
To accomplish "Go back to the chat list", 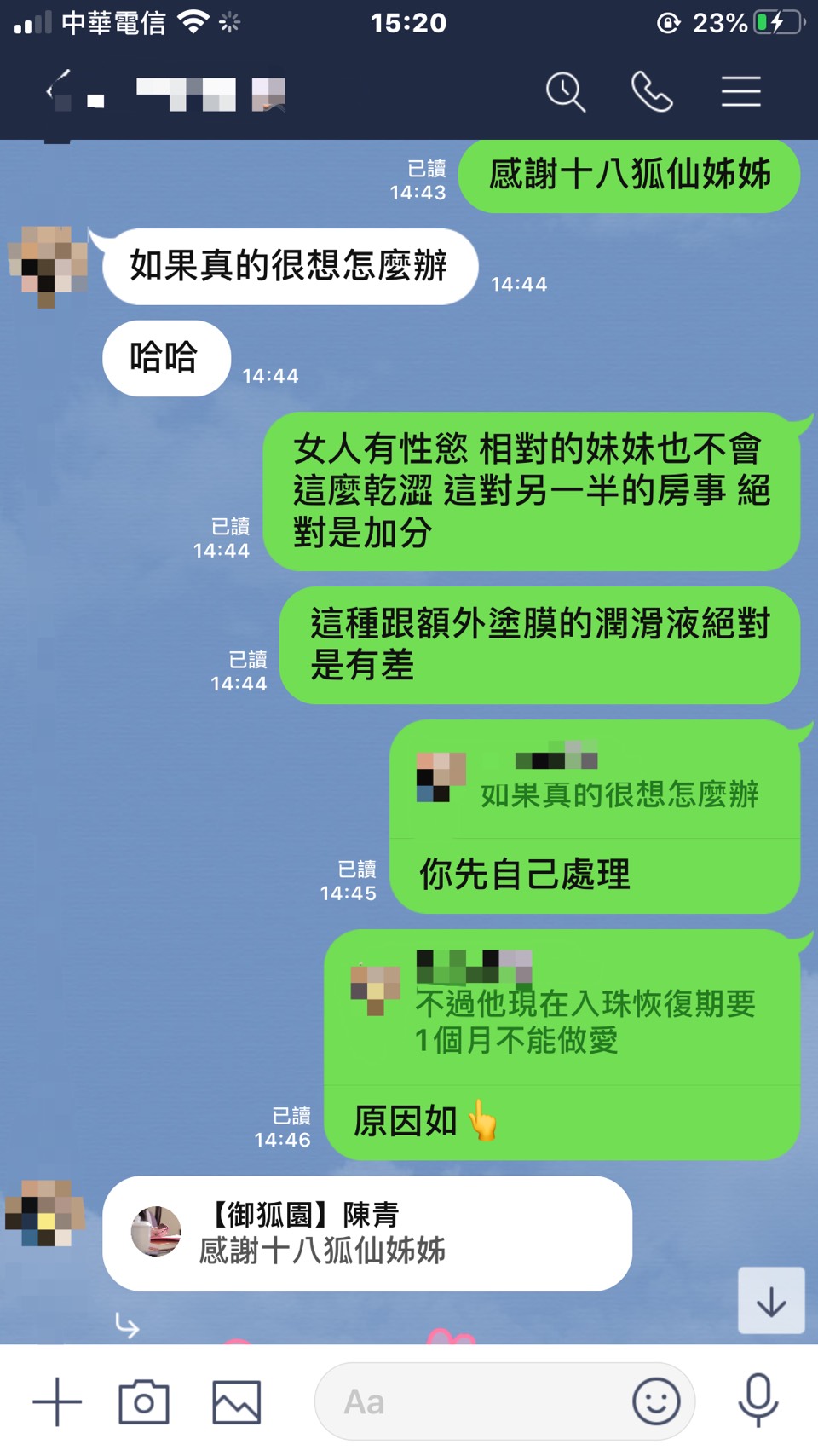I will click(x=58, y=90).
